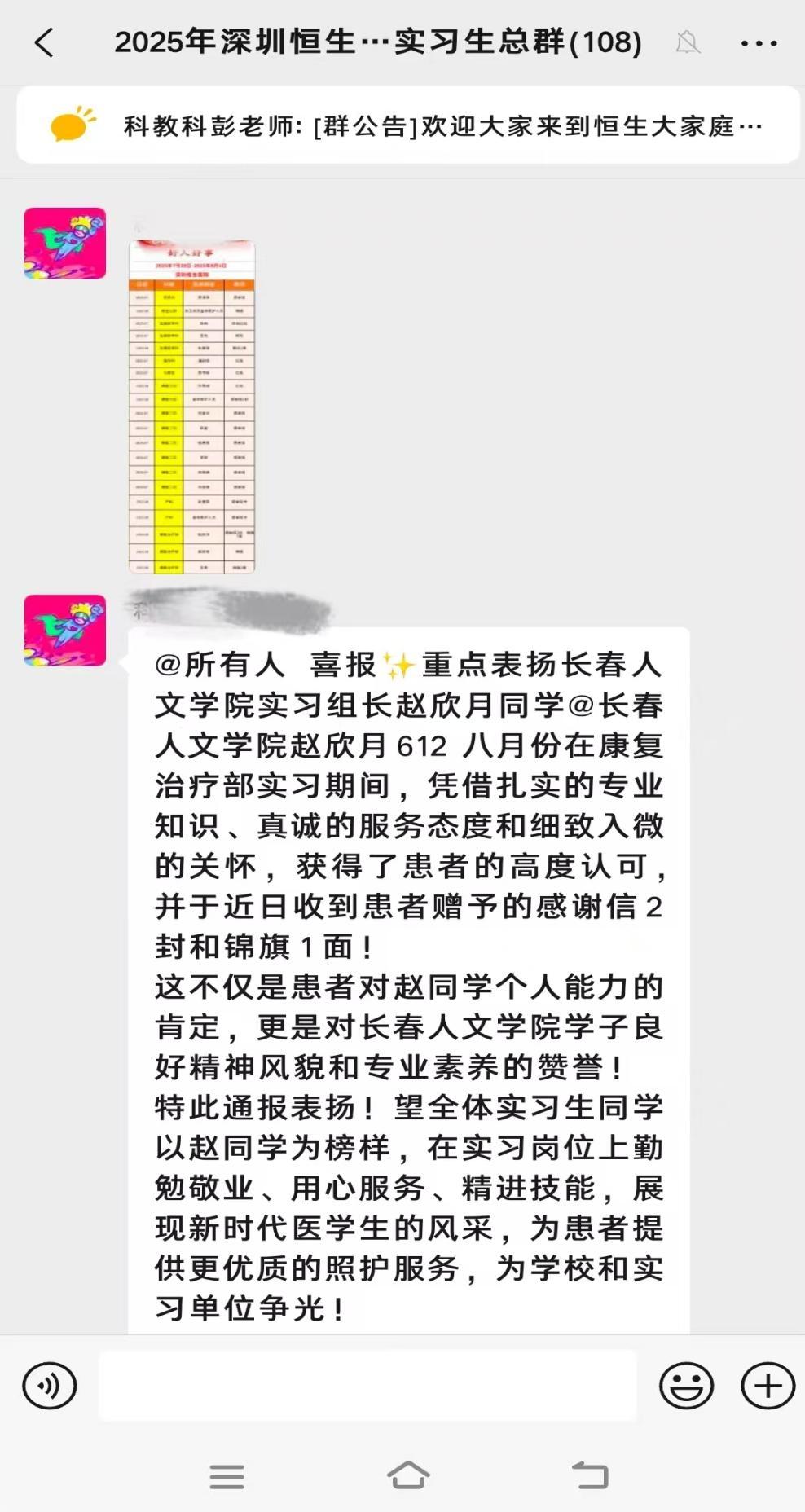Go to the system home screen
805x1512 pixels.
(407, 1475)
